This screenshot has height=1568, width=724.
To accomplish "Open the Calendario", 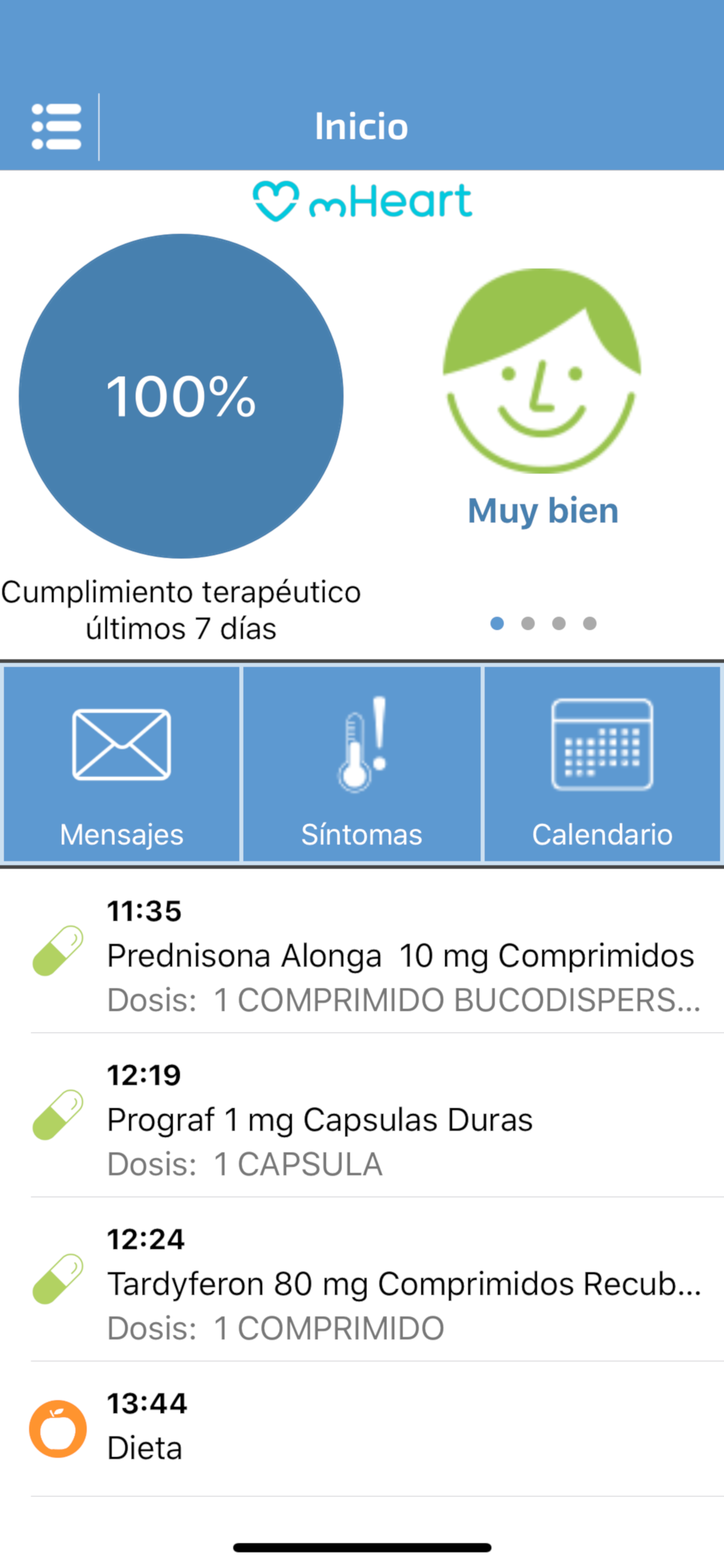I will pyautogui.click(x=602, y=764).
